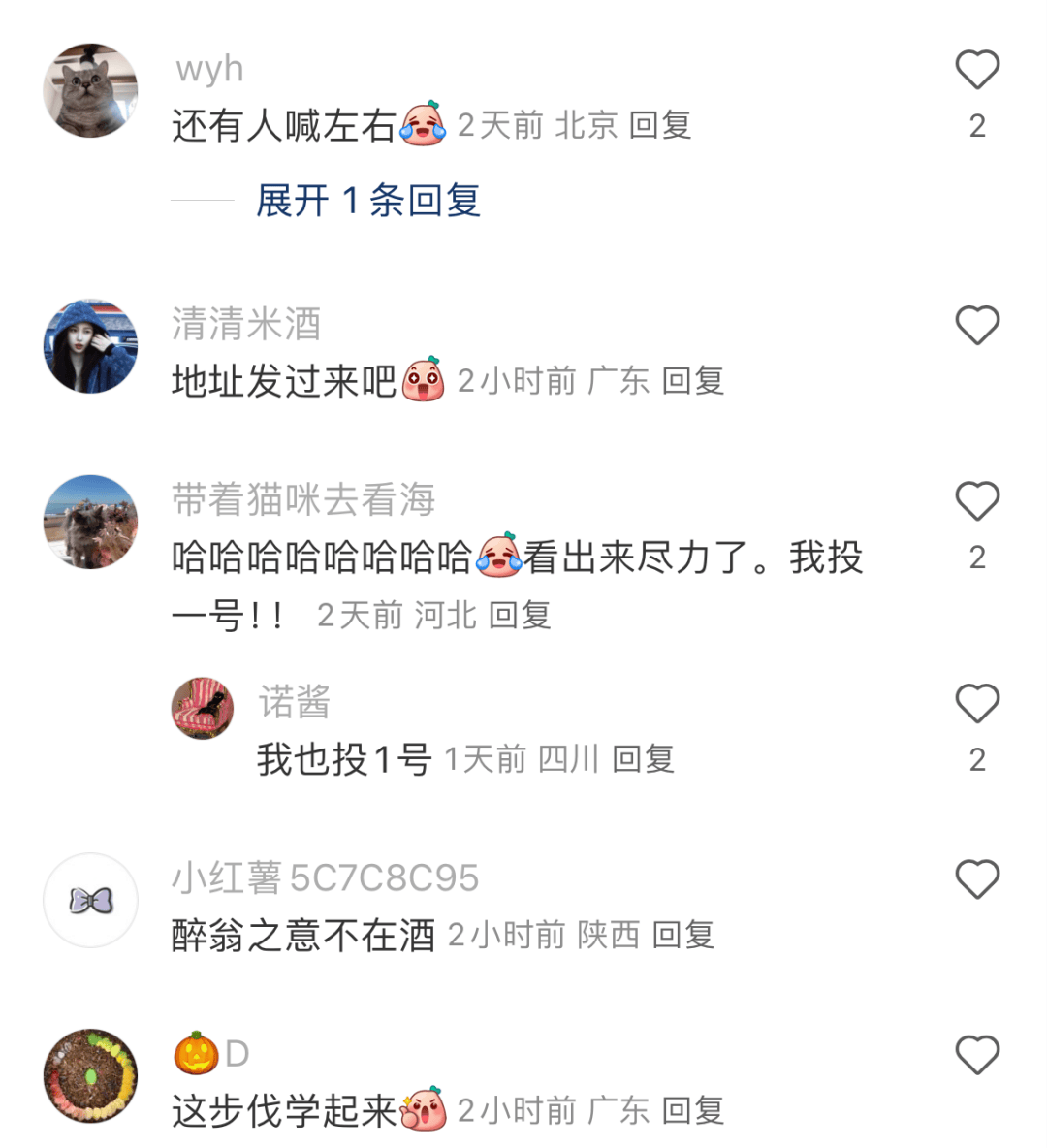Open 清清米酒's profile avatar
Viewport: 1047px width, 1148px height.
(x=91, y=346)
